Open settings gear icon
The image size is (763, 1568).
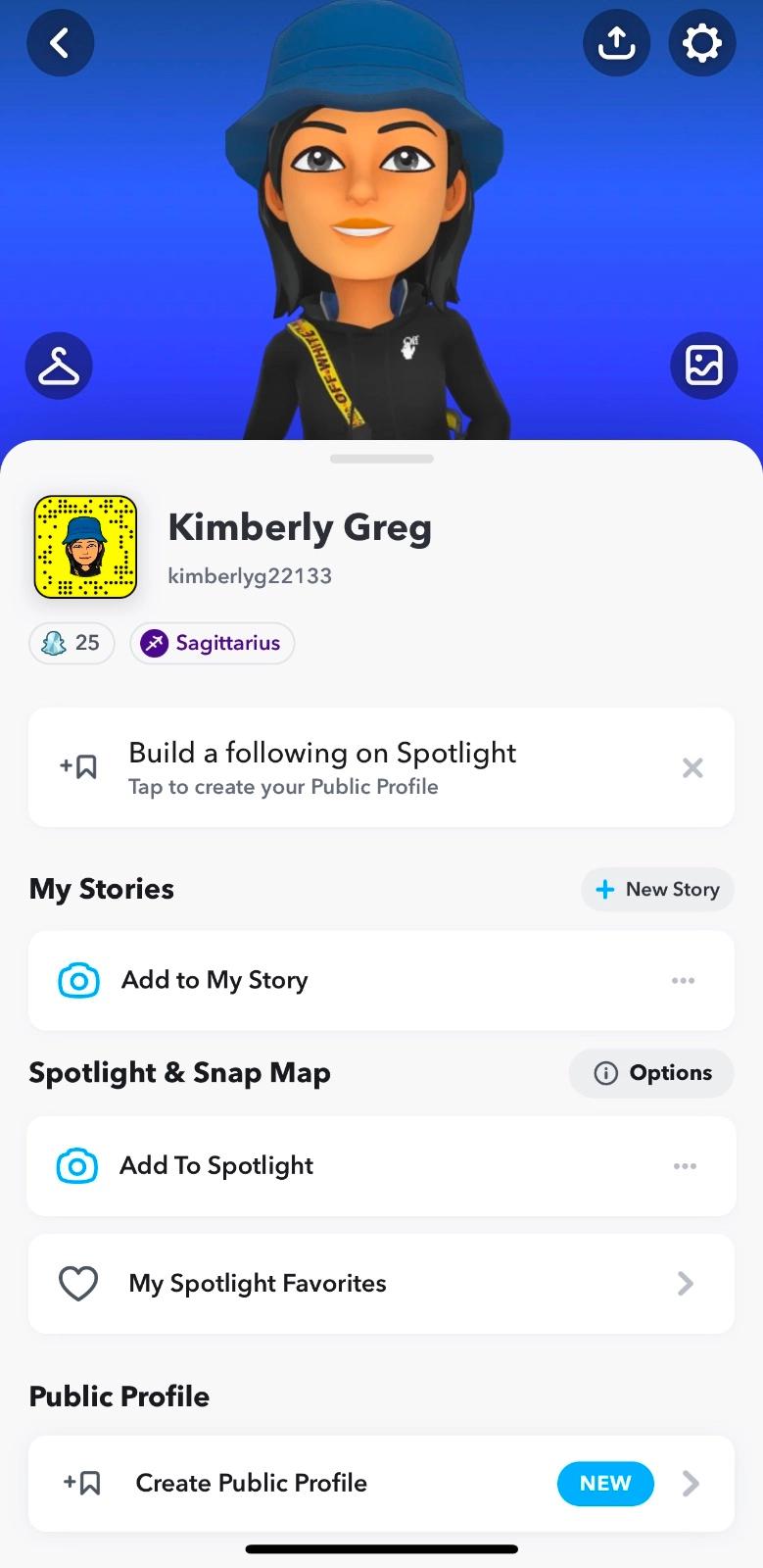tap(702, 43)
